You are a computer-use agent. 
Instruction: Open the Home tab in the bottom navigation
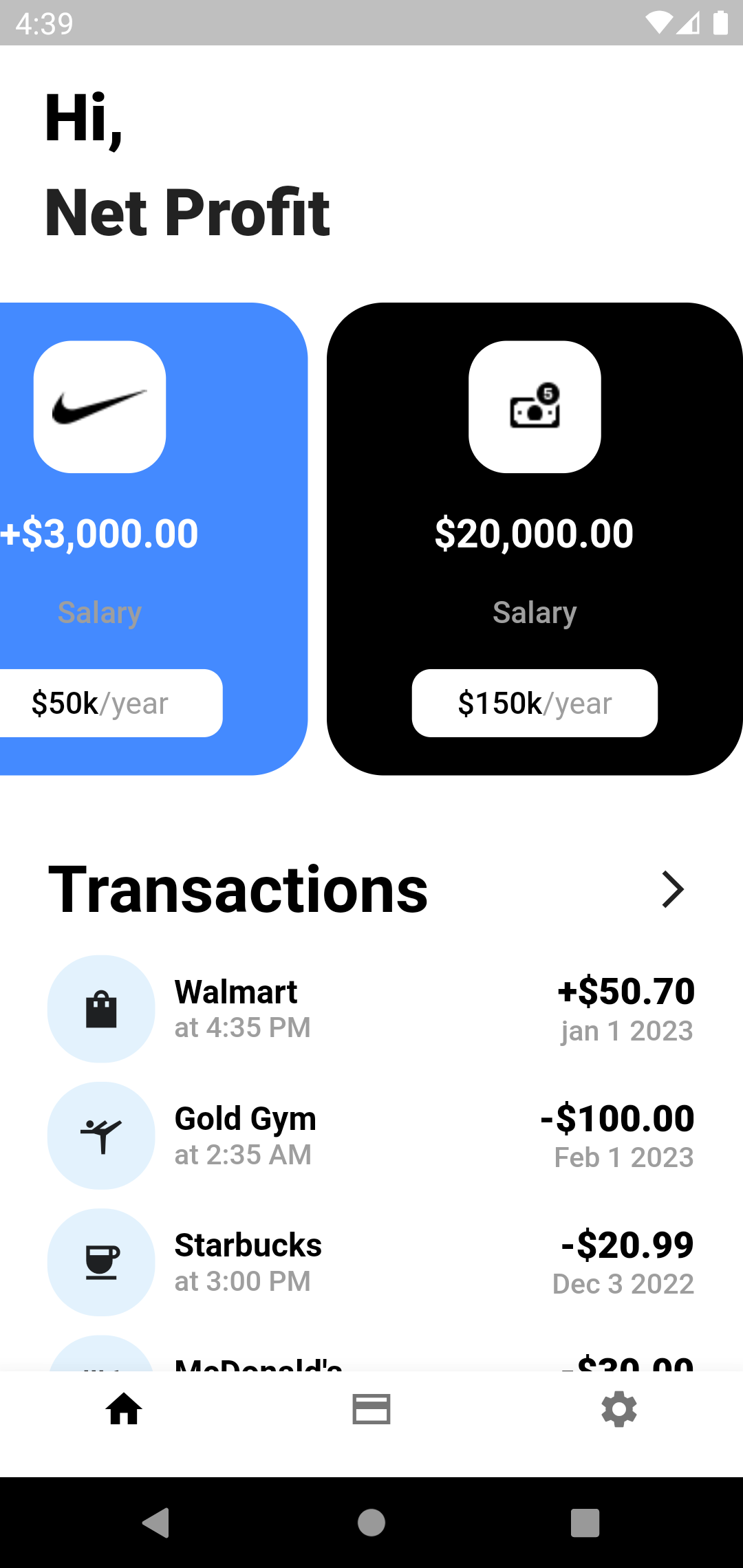pos(123,1411)
